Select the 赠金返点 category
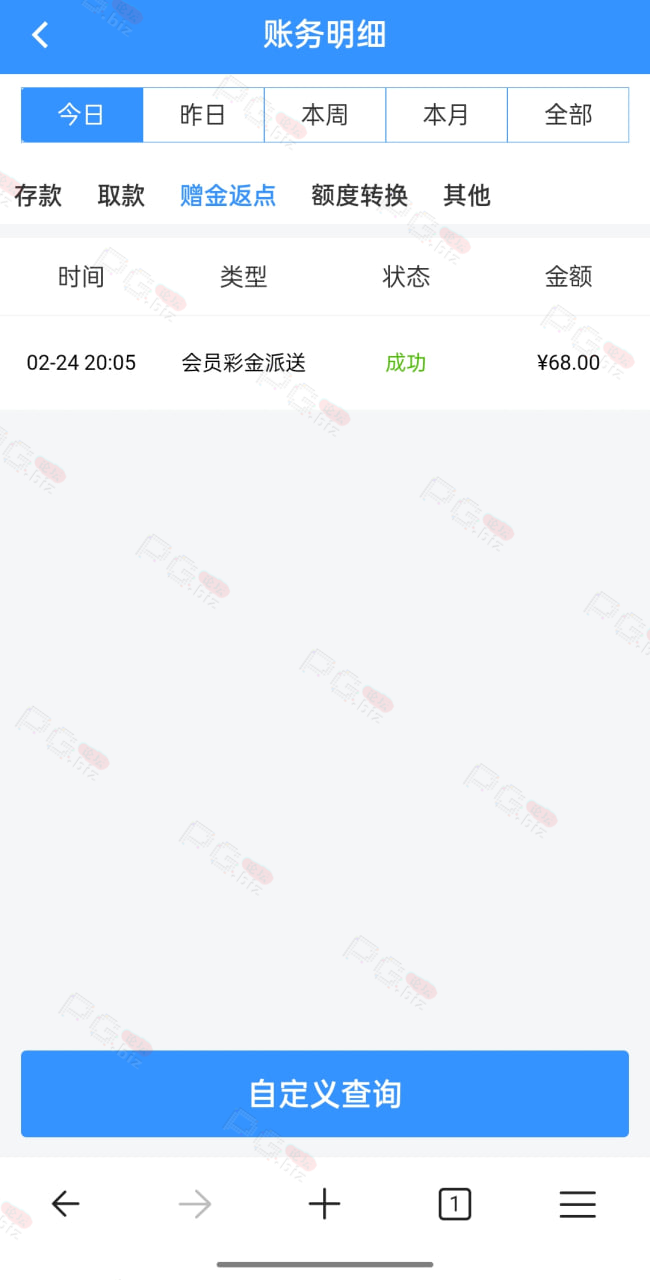The image size is (650, 1280). click(228, 195)
